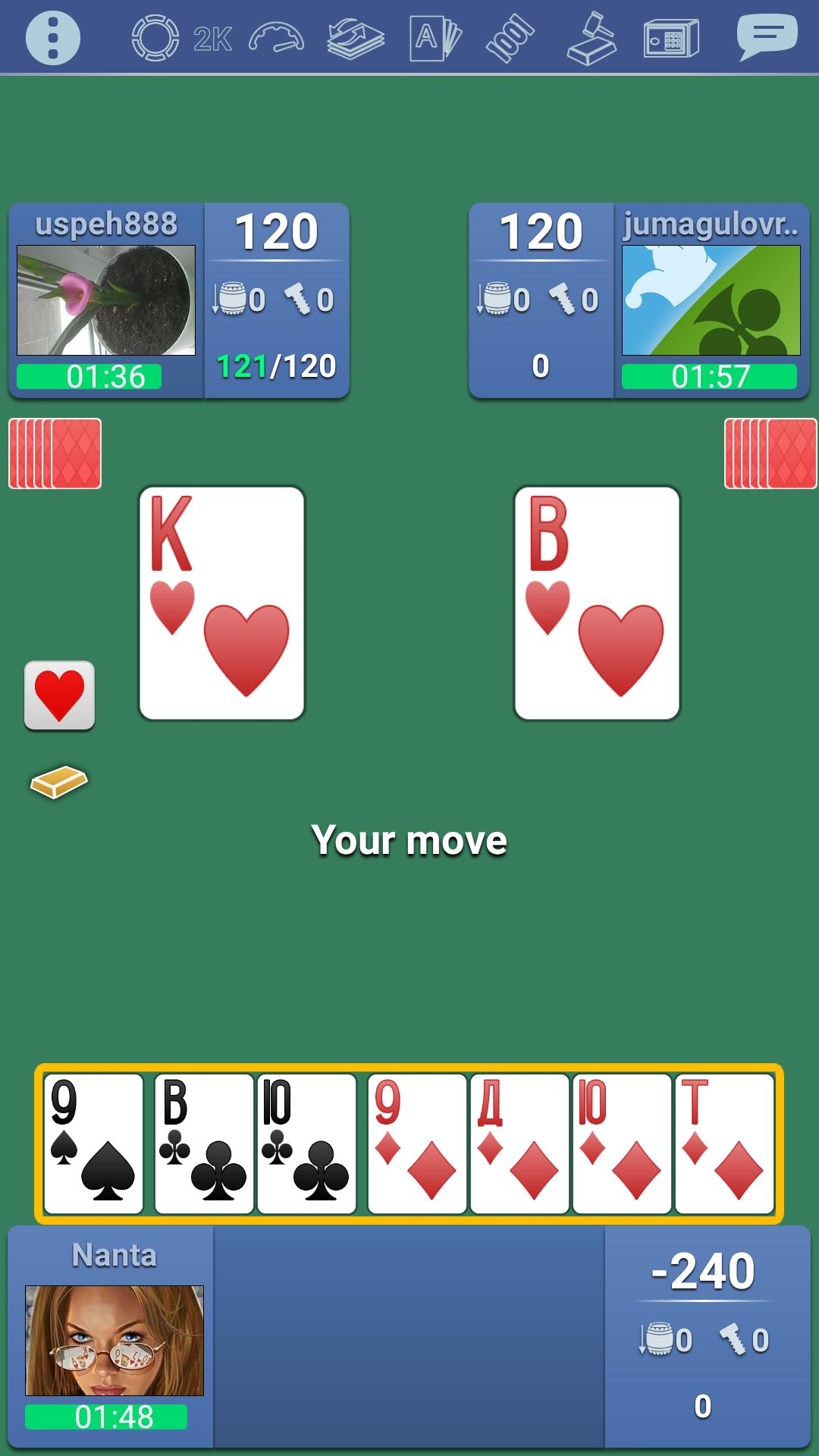Viewport: 819px width, 1456px height.
Task: Open the chat speech bubble
Action: click(767, 37)
